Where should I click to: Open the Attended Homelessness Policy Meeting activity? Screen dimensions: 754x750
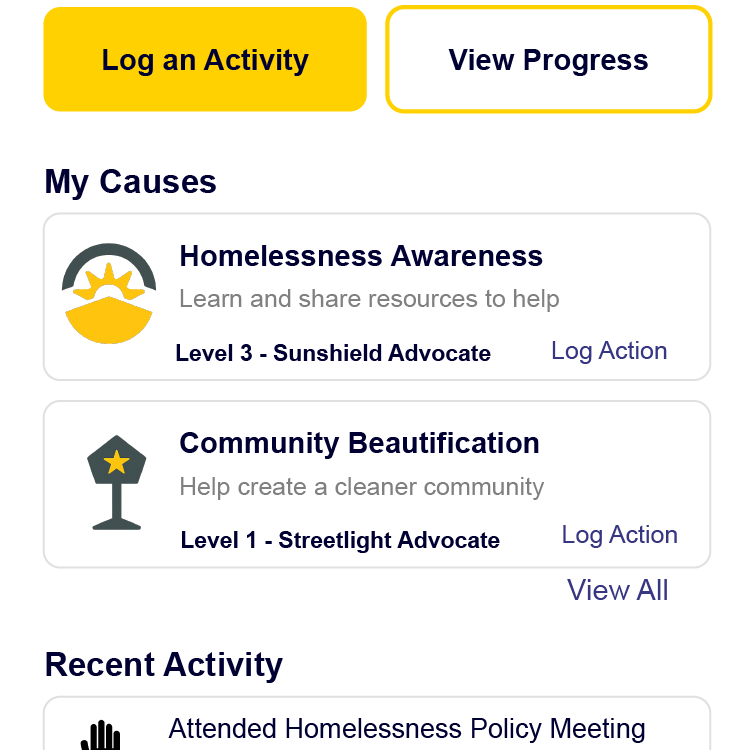(x=406, y=728)
